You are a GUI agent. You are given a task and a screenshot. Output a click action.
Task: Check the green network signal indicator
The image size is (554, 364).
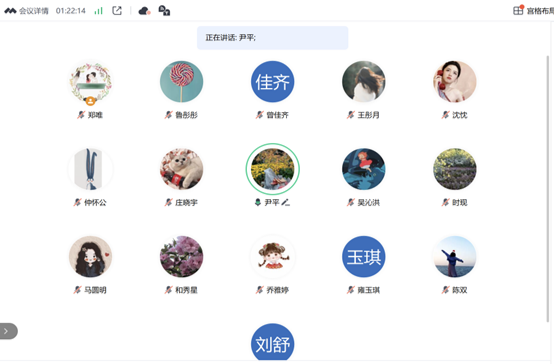click(x=99, y=11)
